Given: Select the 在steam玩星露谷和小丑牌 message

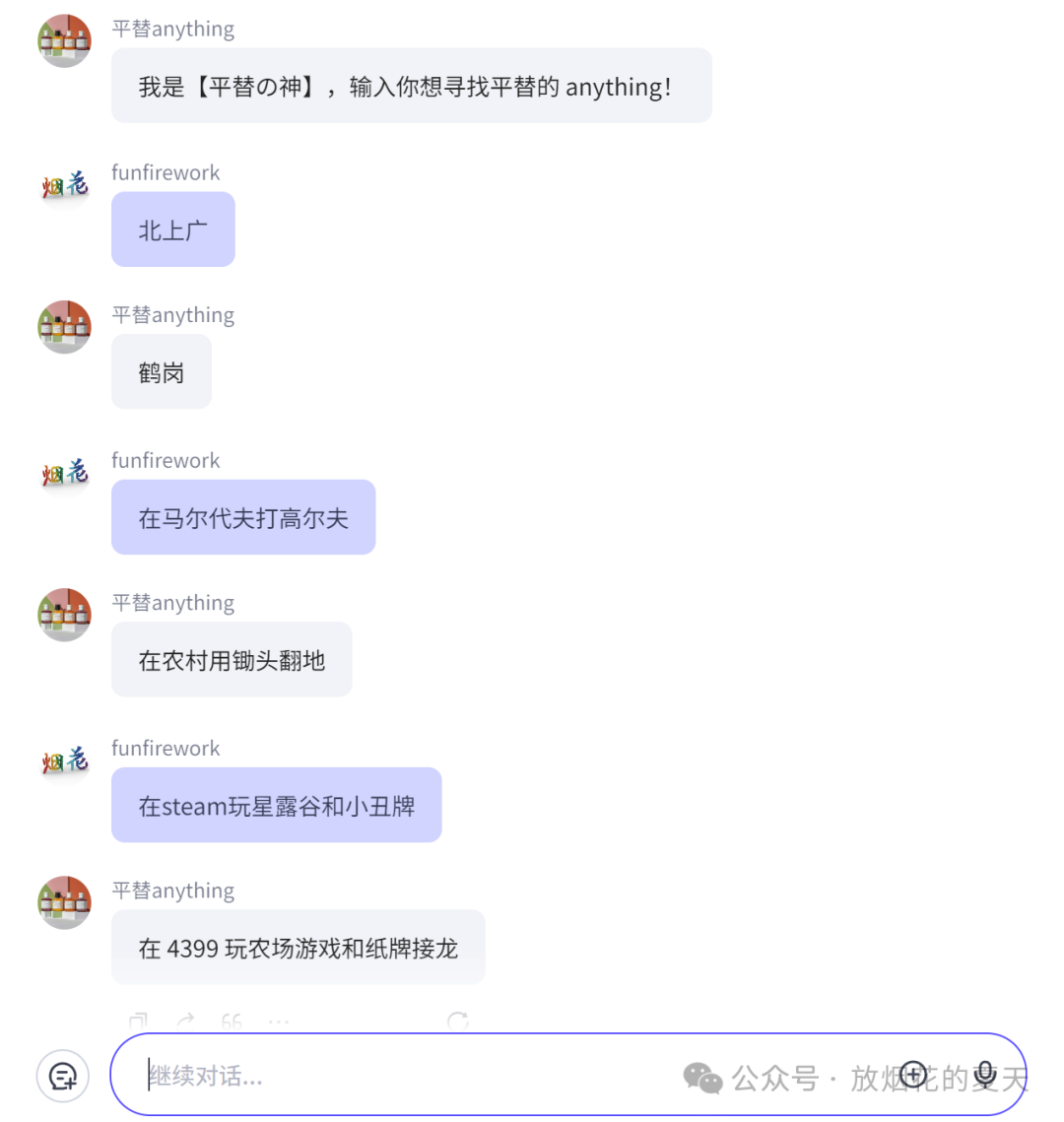Looking at the screenshot, I should point(277,805).
